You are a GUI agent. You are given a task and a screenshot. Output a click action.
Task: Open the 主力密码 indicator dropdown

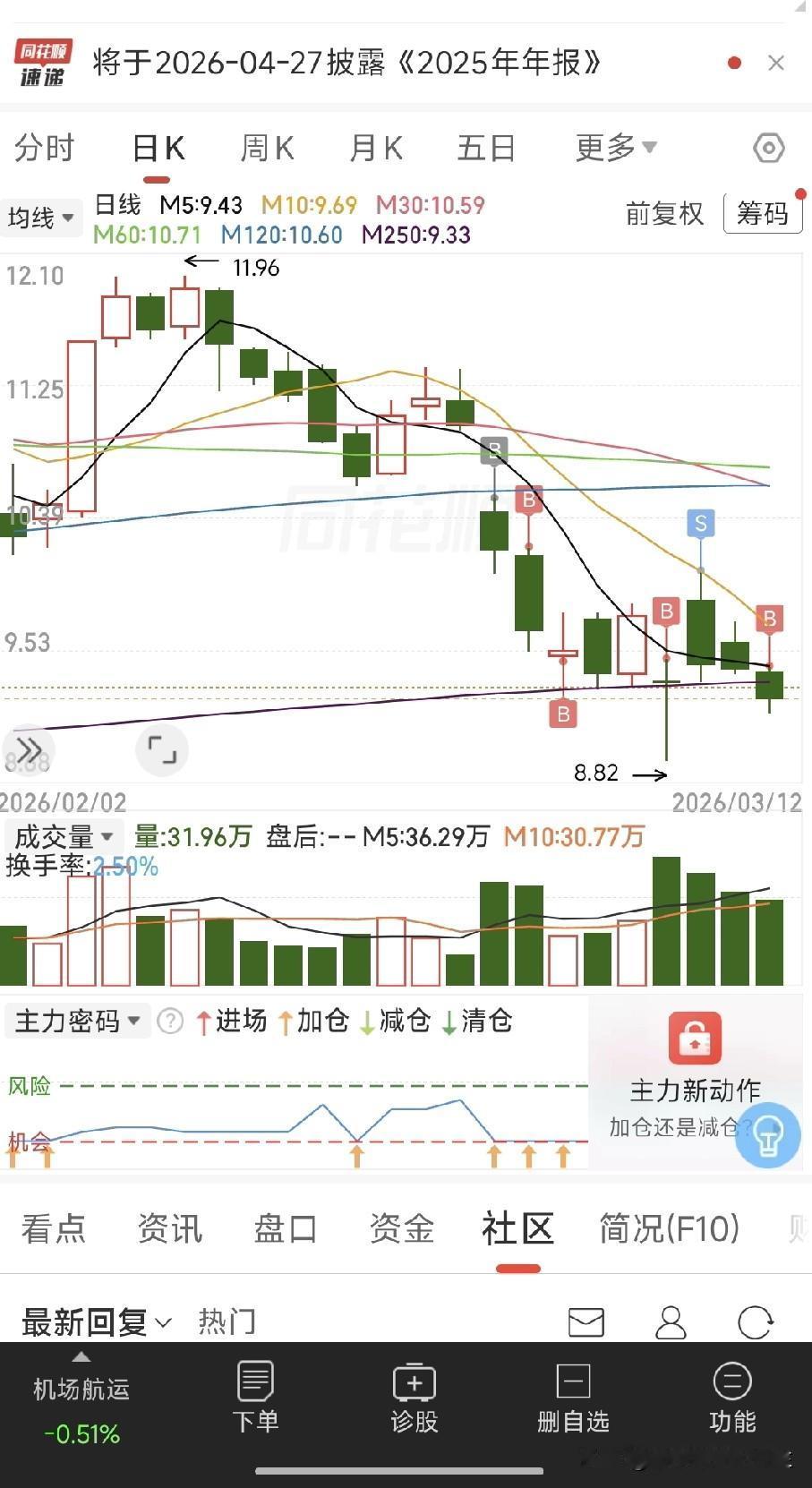[x=77, y=1021]
